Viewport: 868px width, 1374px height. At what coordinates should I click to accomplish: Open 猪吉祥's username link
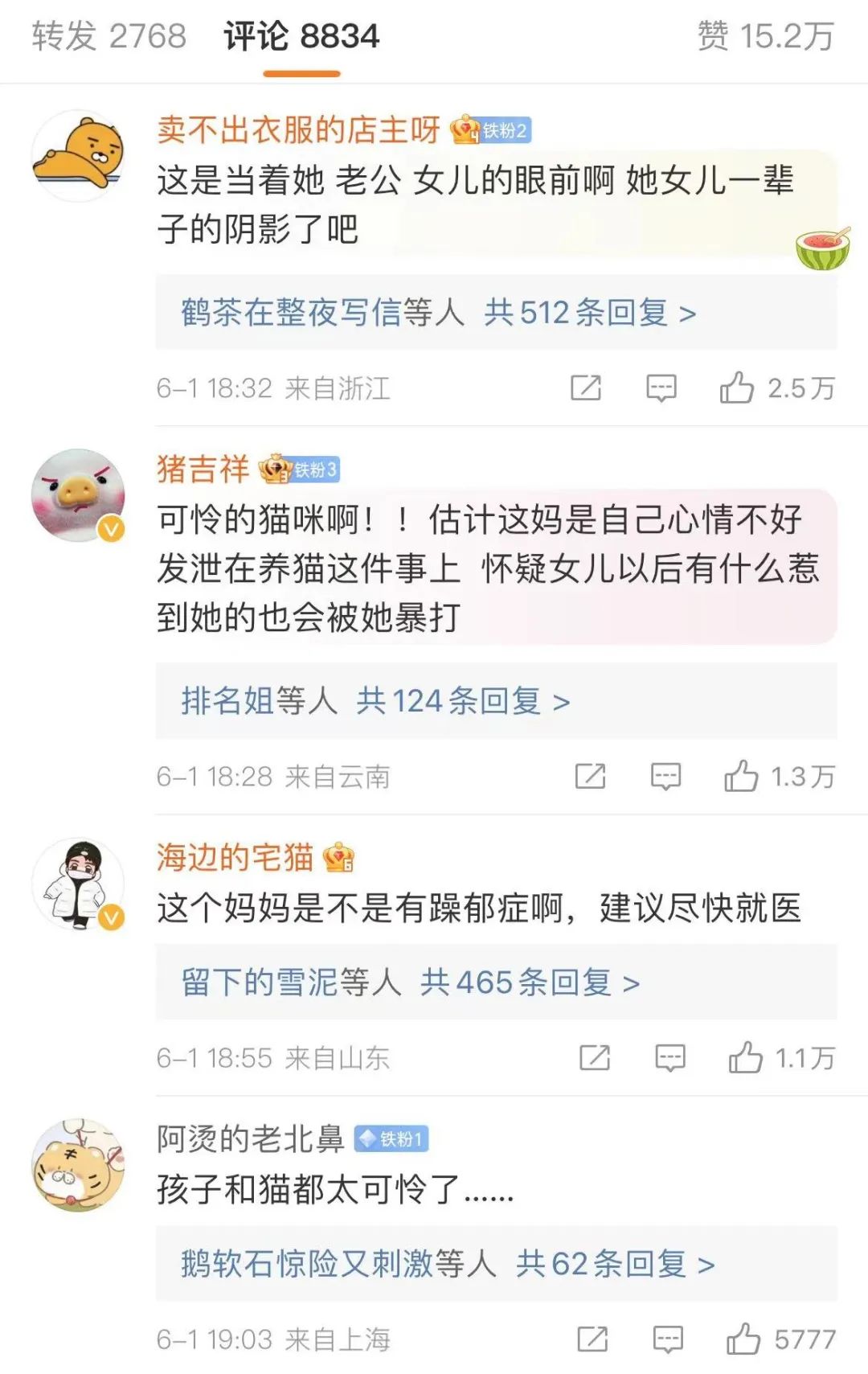[x=203, y=469]
